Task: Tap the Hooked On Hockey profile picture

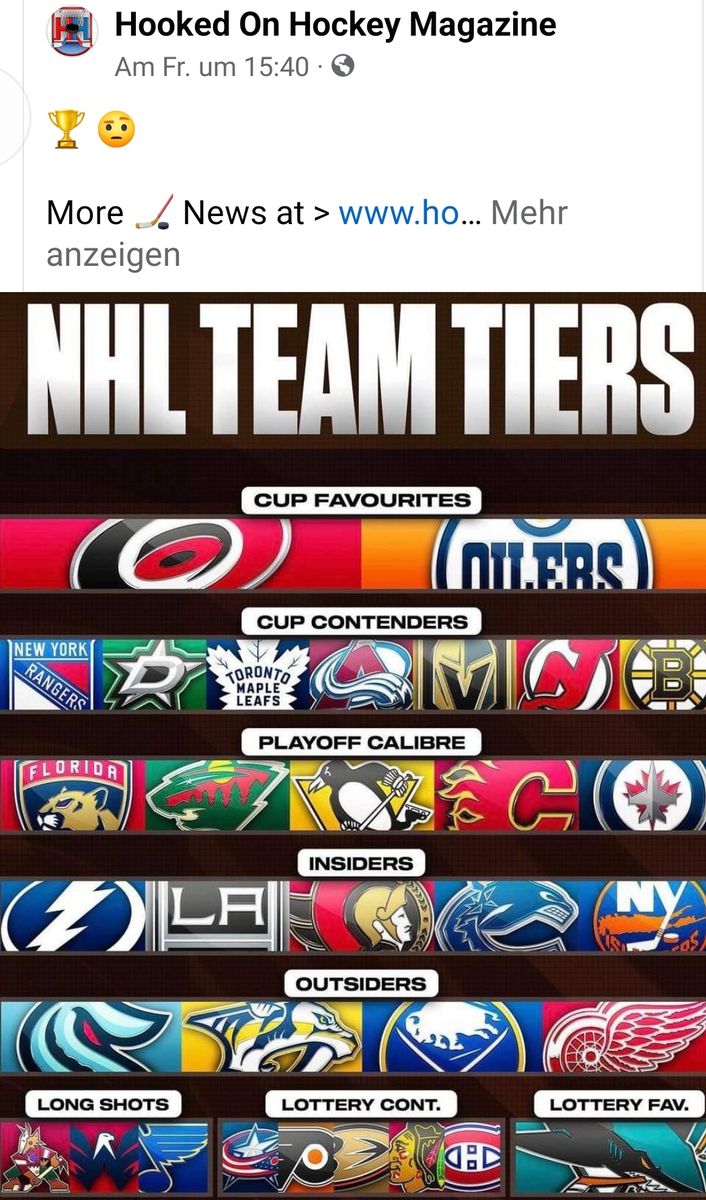Action: [71, 31]
